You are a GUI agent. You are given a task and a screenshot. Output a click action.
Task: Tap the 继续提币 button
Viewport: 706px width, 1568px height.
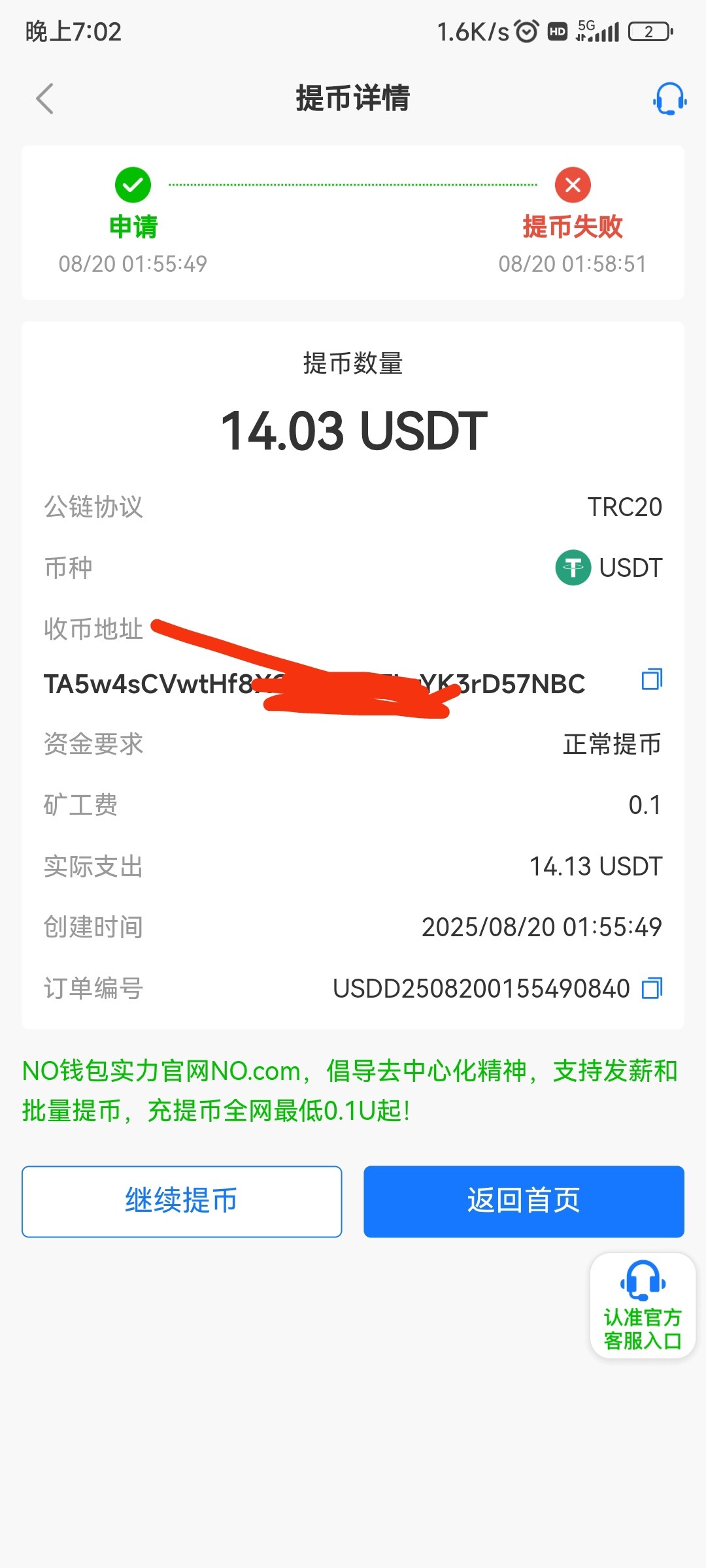coord(182,1201)
